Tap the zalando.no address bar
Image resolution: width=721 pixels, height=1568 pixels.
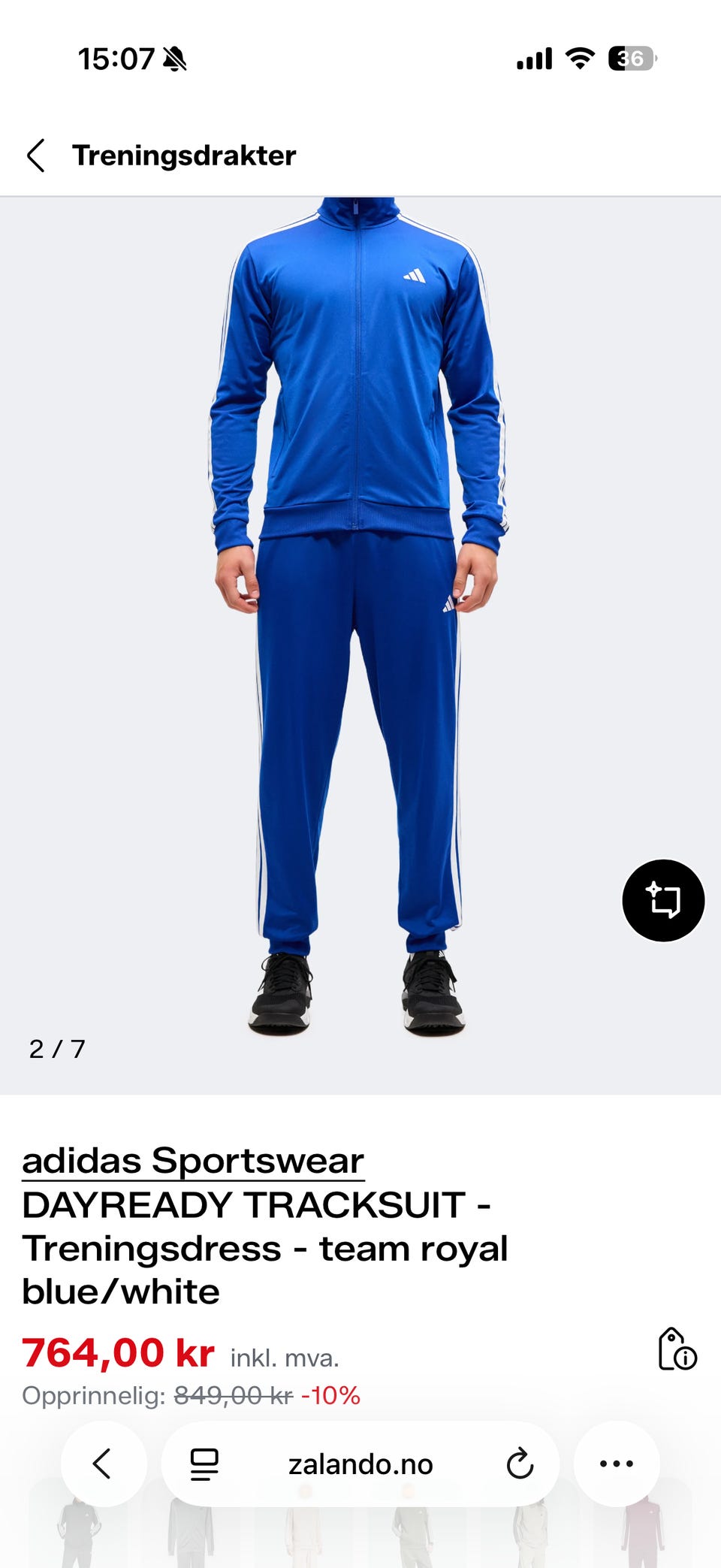click(x=360, y=1464)
